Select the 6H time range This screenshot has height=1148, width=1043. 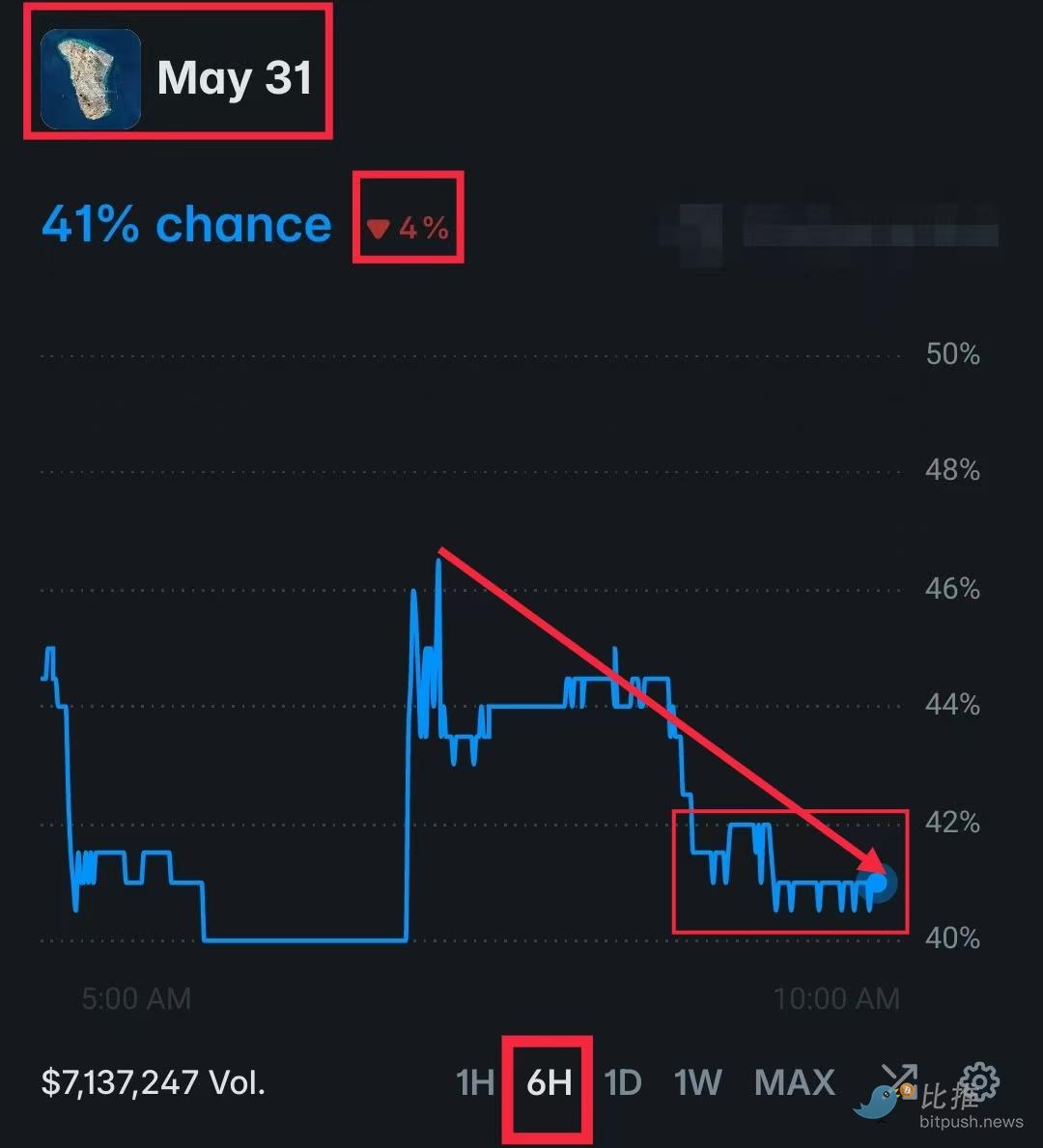549,1082
